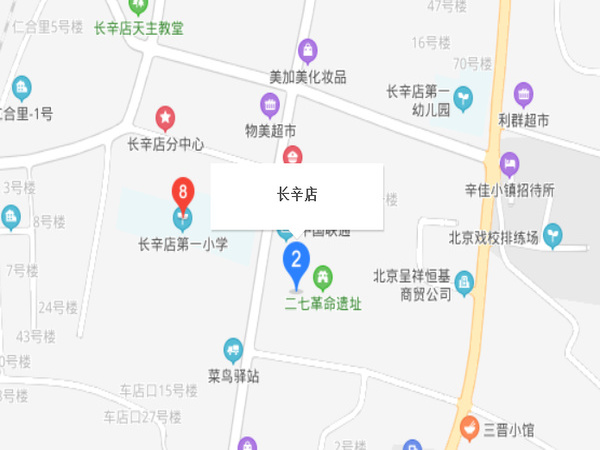The width and height of the screenshot is (600, 450).
Task: Tap the red marker numbered 8
Action: pyautogui.click(x=182, y=191)
